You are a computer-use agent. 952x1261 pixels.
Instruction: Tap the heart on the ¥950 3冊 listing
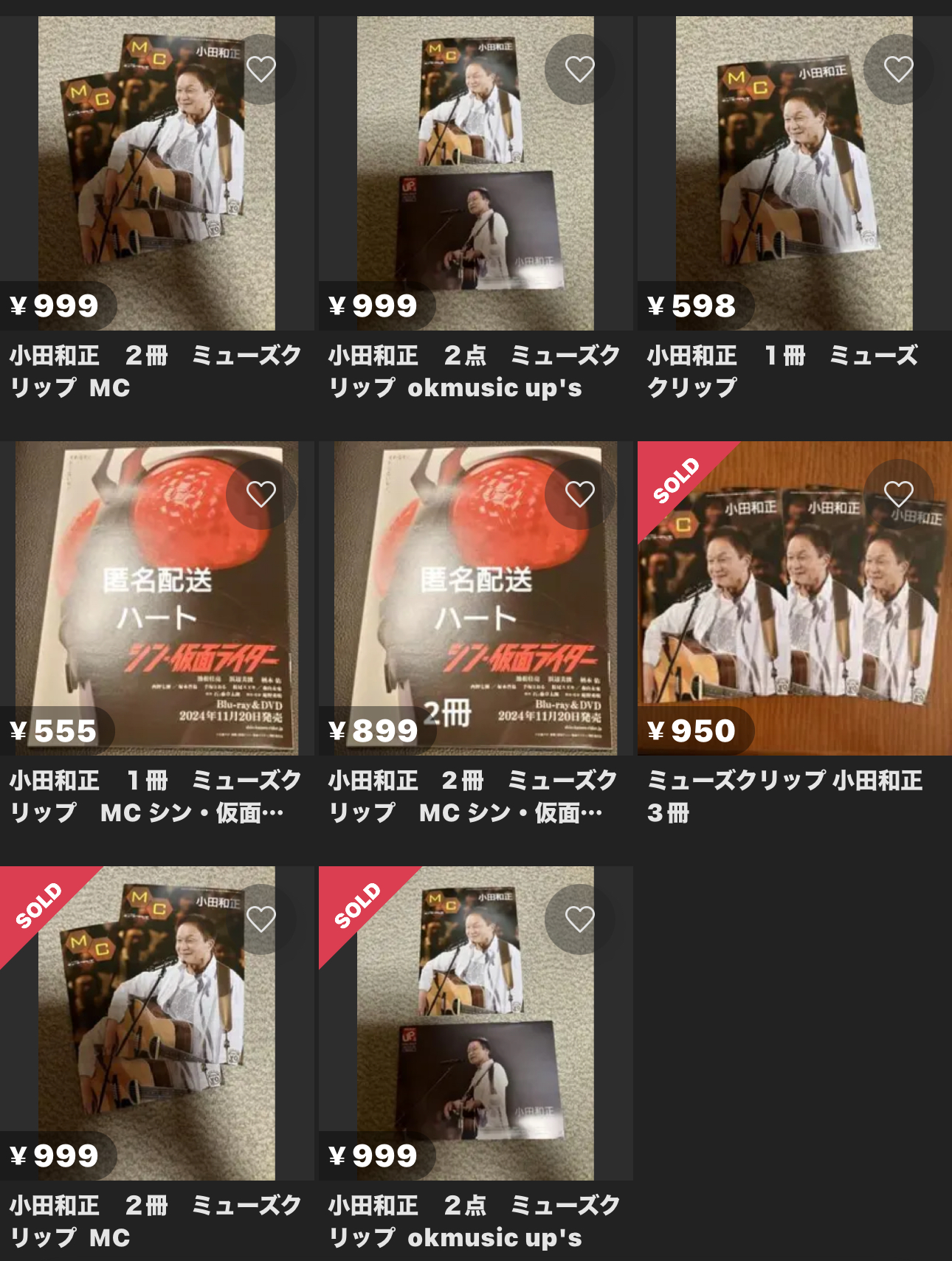tap(899, 494)
